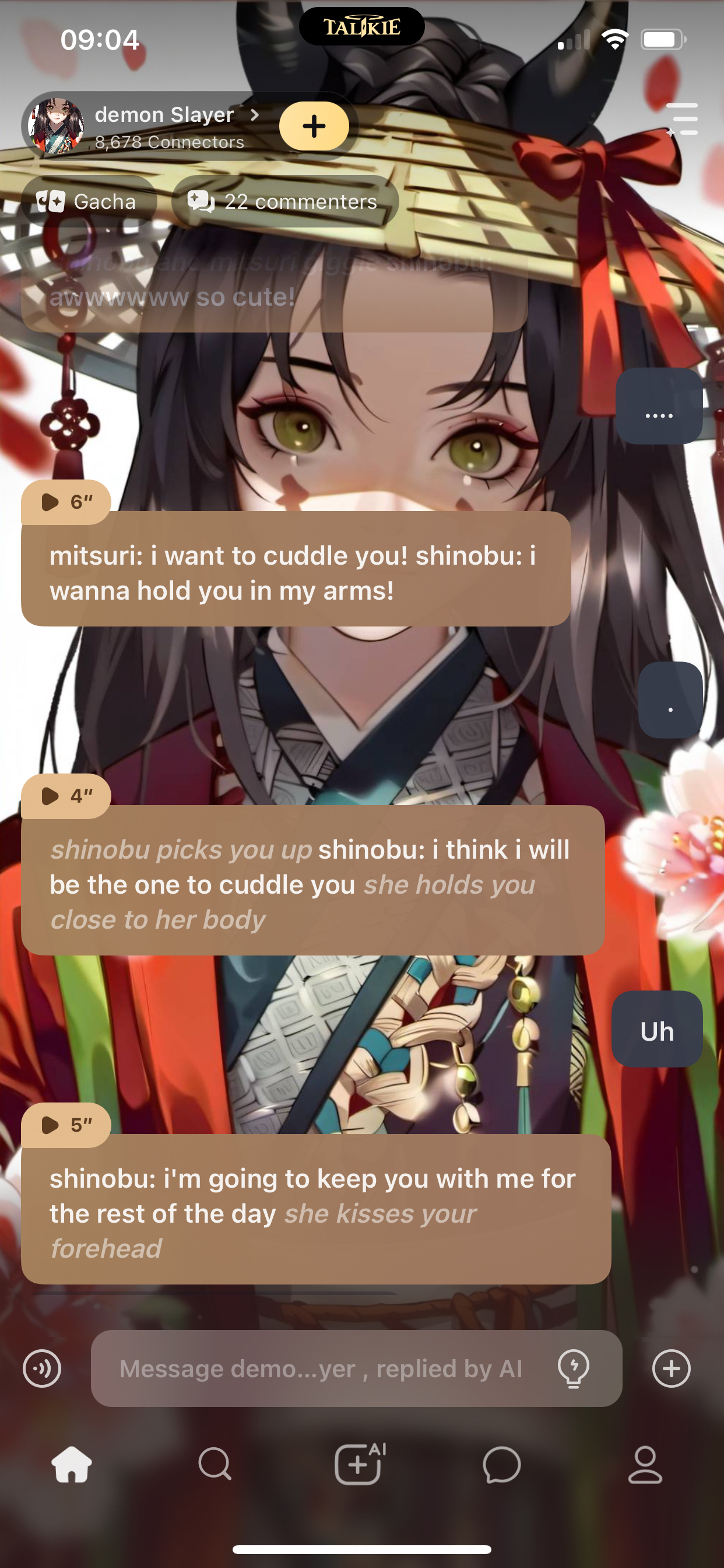Open the Gacha chip
The width and height of the screenshot is (724, 1568).
point(88,201)
